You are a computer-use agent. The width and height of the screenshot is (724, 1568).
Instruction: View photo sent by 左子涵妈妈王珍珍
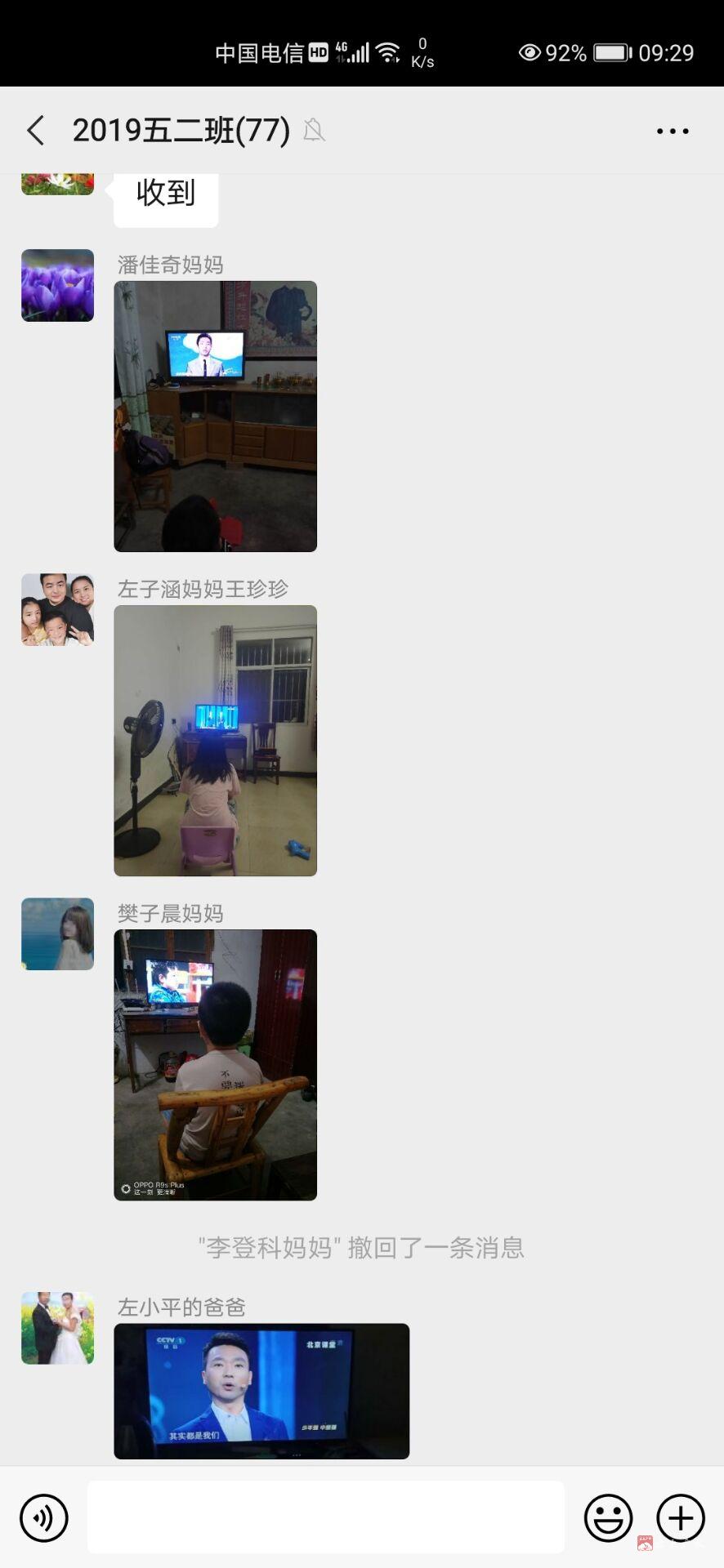pos(215,741)
